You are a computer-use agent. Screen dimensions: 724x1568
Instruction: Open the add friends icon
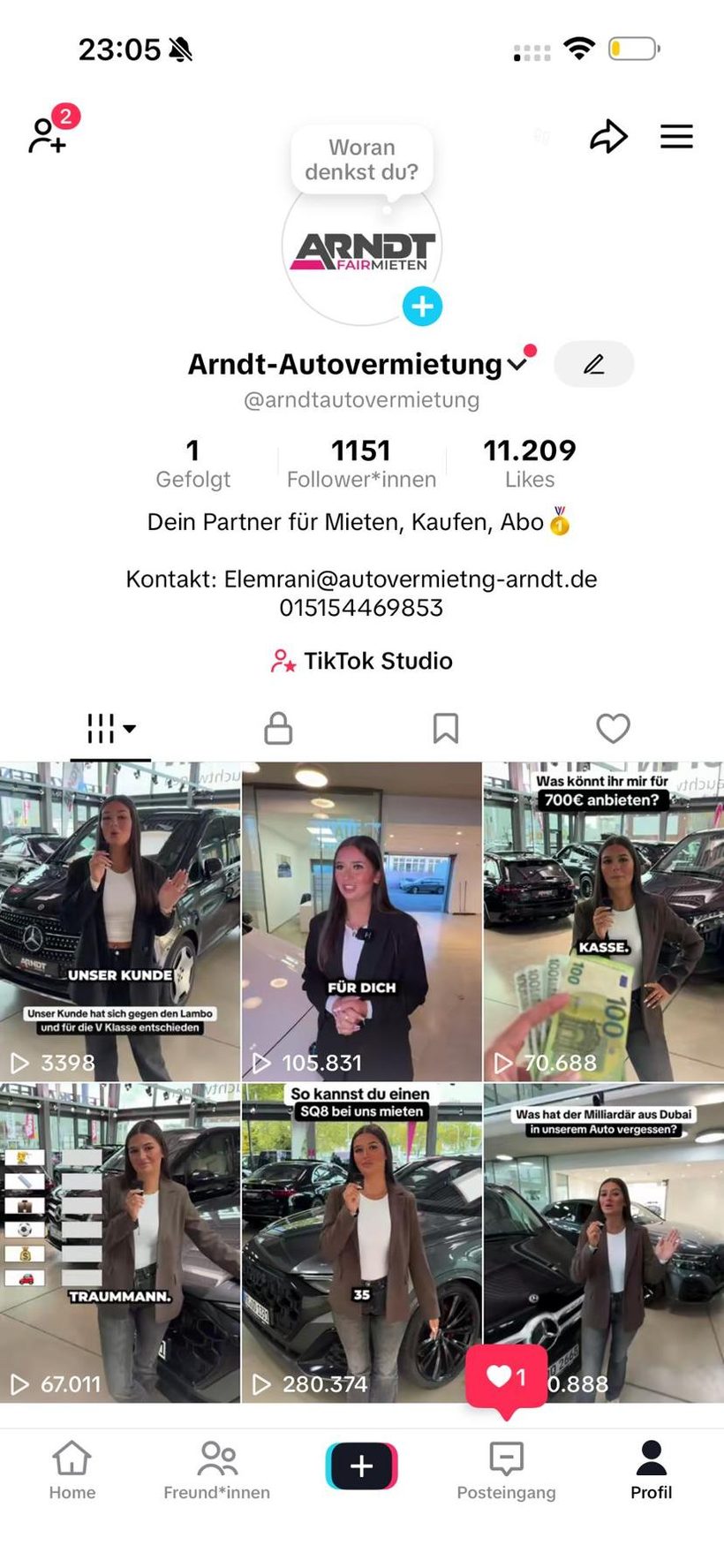pyautogui.click(x=47, y=136)
